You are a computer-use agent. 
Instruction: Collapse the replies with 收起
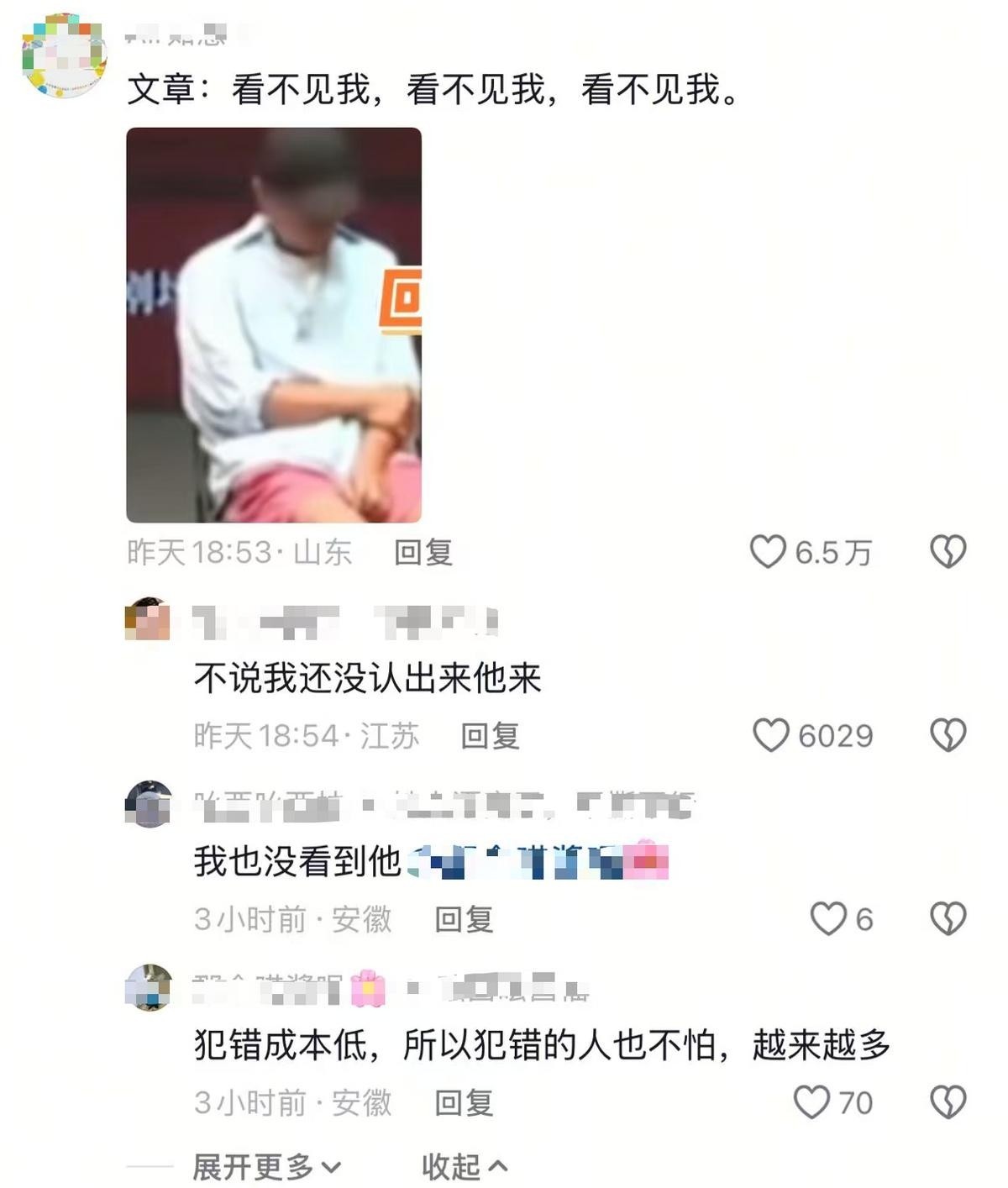[x=465, y=1166]
